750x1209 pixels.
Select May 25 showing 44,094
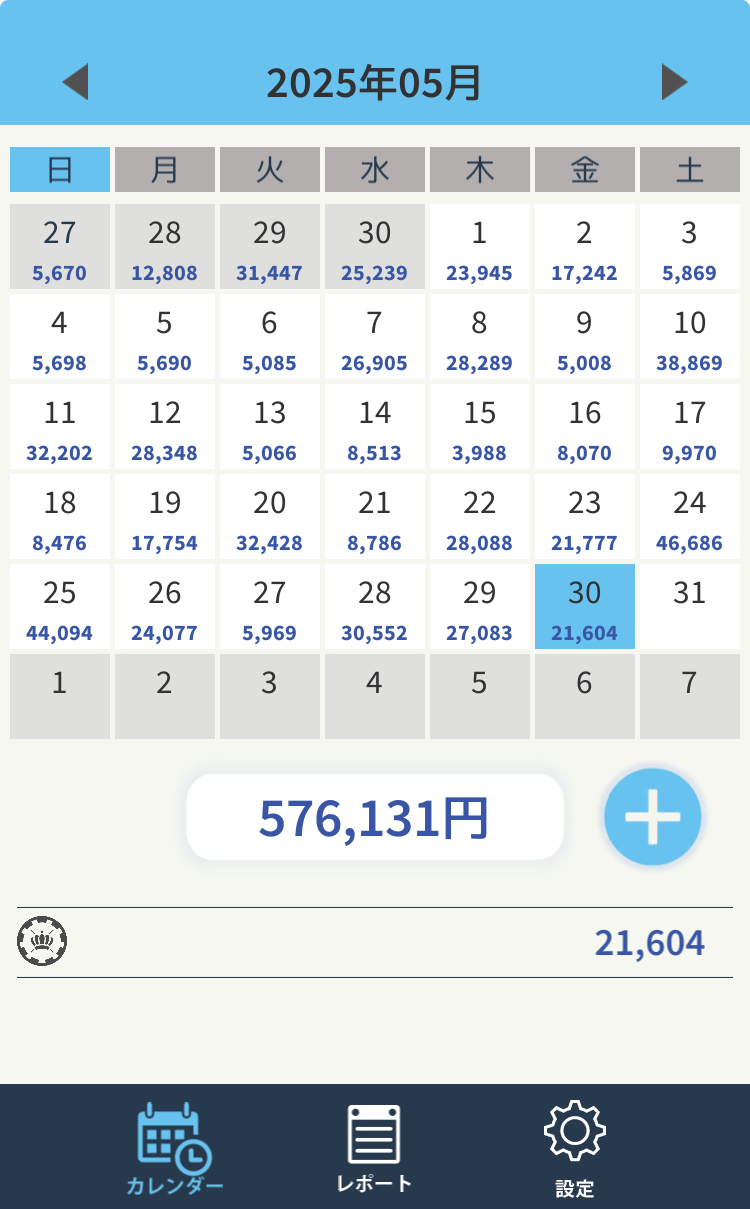60,607
